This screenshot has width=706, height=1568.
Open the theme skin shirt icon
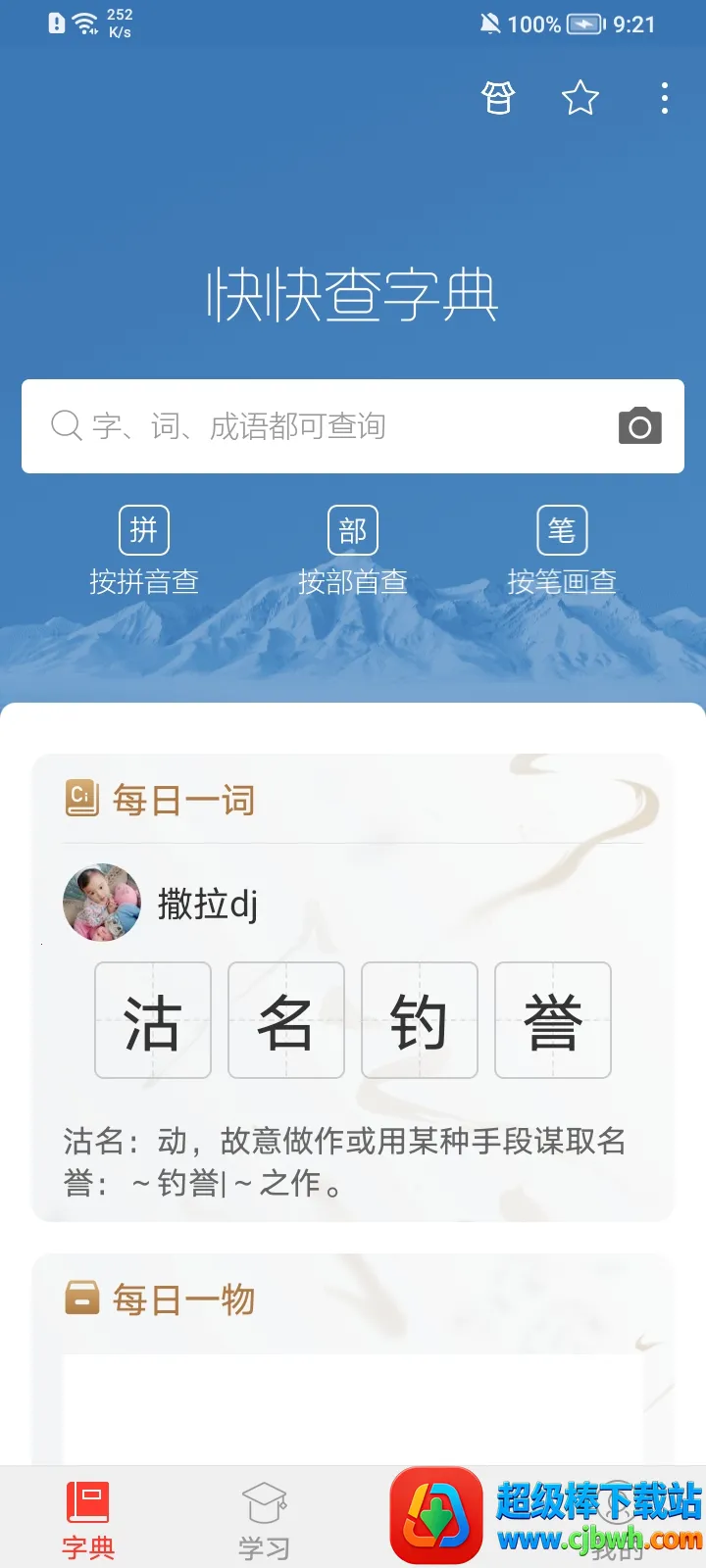pos(498,98)
